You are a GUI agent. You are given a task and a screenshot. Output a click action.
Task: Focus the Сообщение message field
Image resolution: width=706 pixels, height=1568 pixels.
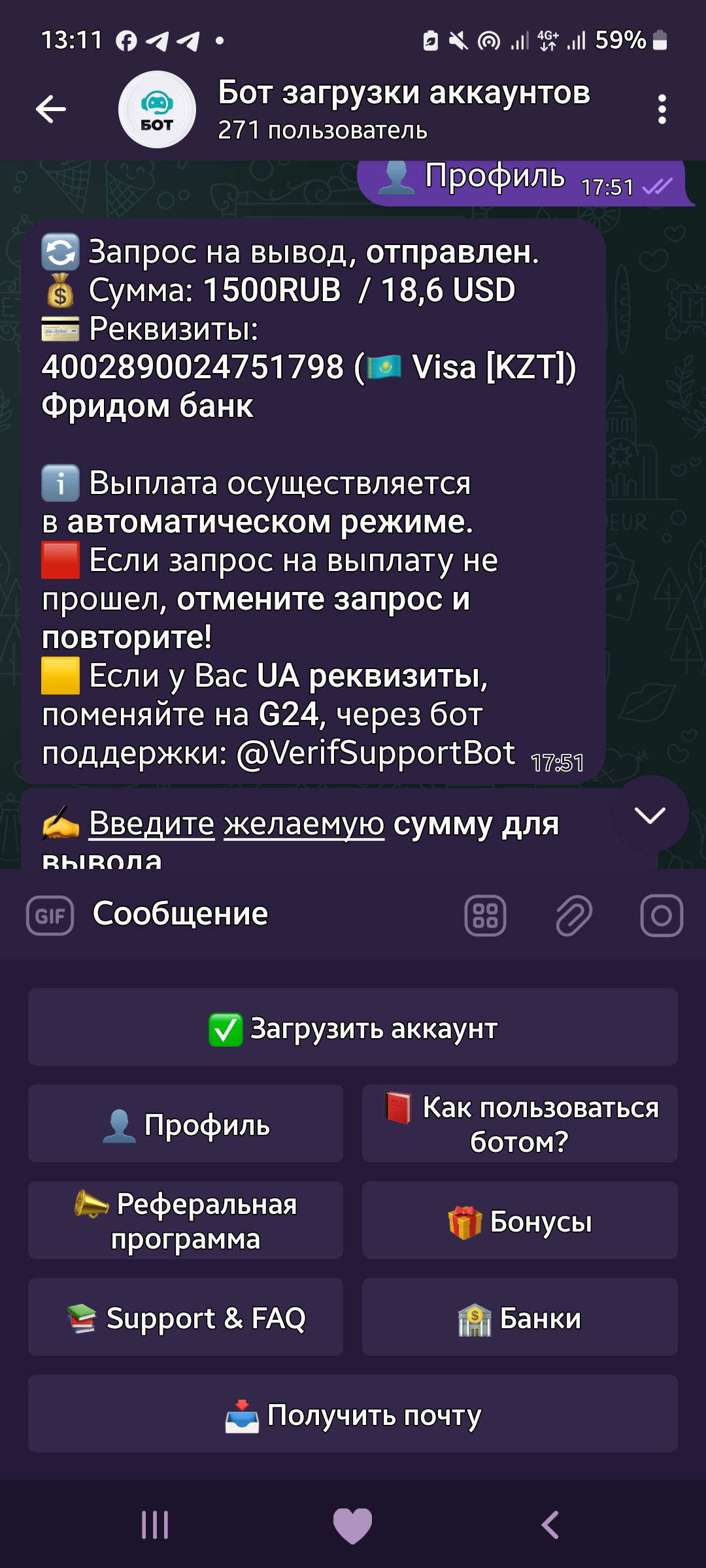pos(261,915)
